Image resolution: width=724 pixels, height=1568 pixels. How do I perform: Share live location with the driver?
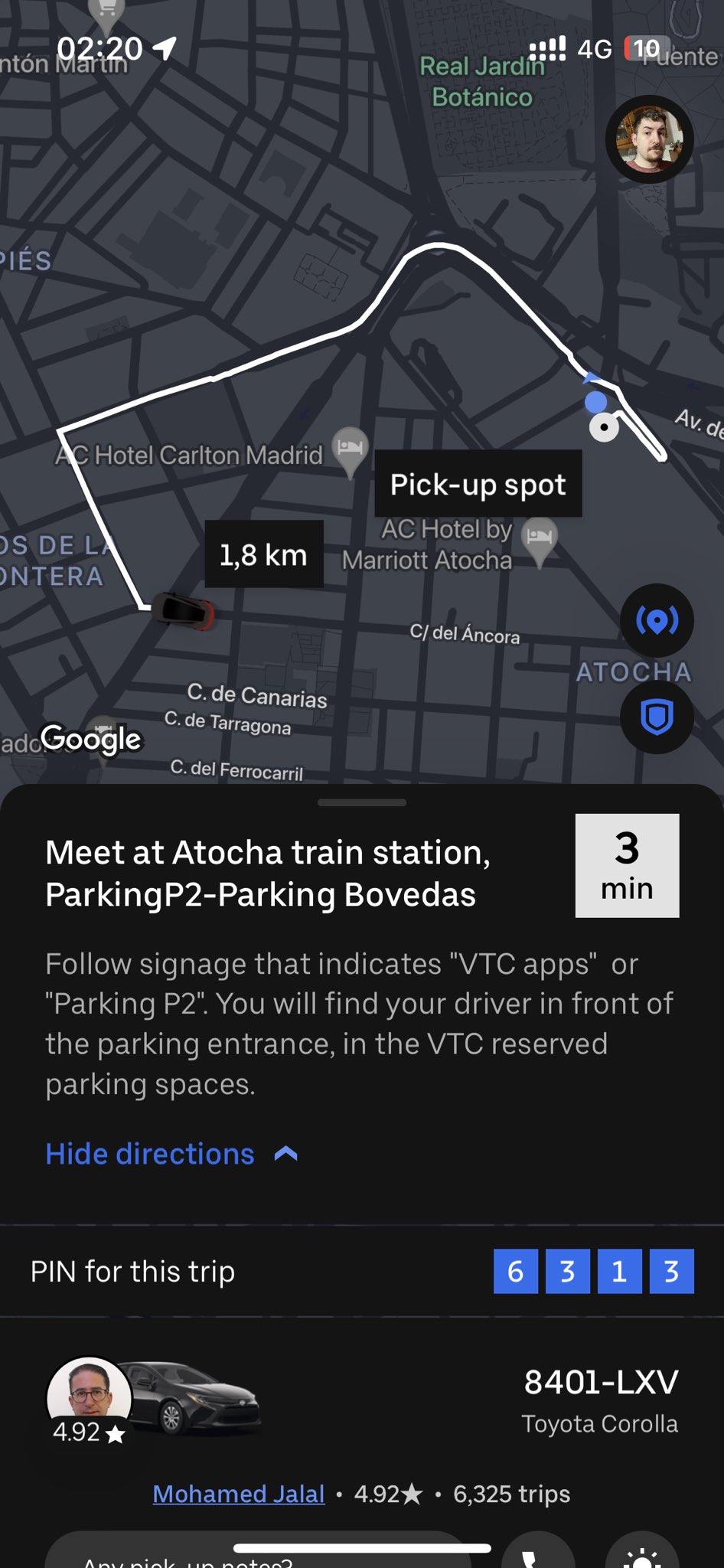coord(657,620)
